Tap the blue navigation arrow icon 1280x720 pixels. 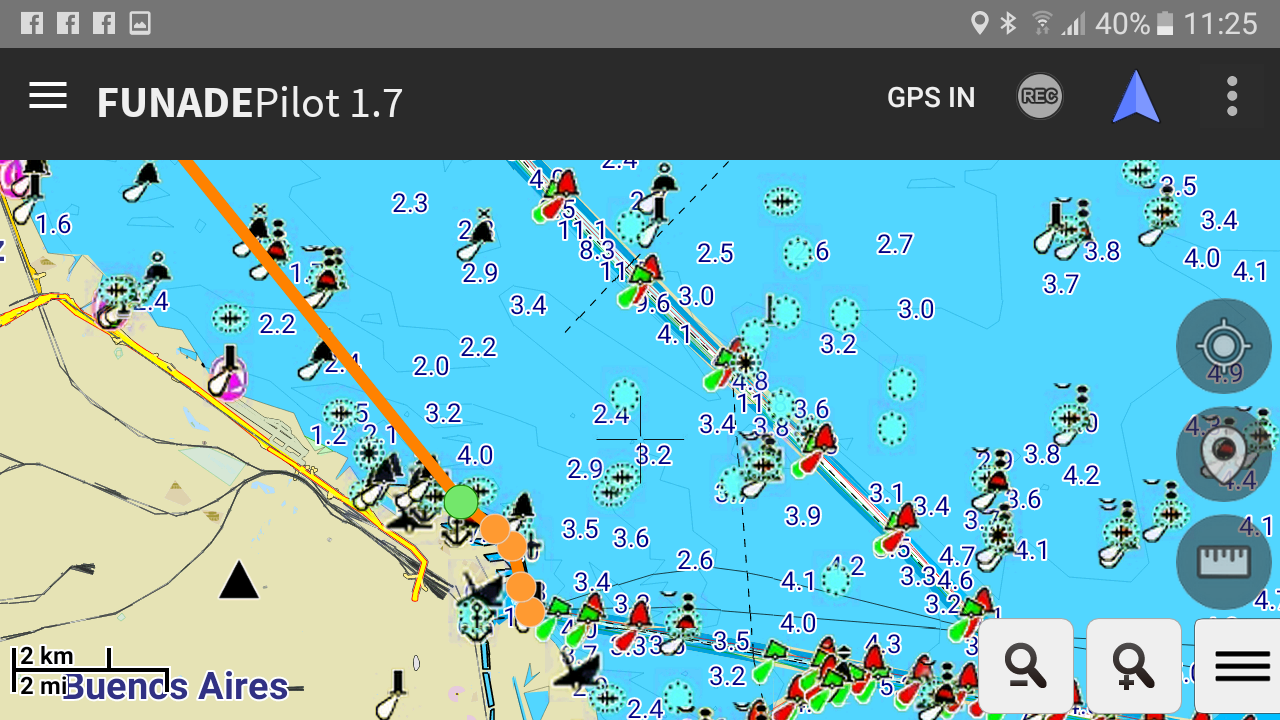[x=1136, y=98]
